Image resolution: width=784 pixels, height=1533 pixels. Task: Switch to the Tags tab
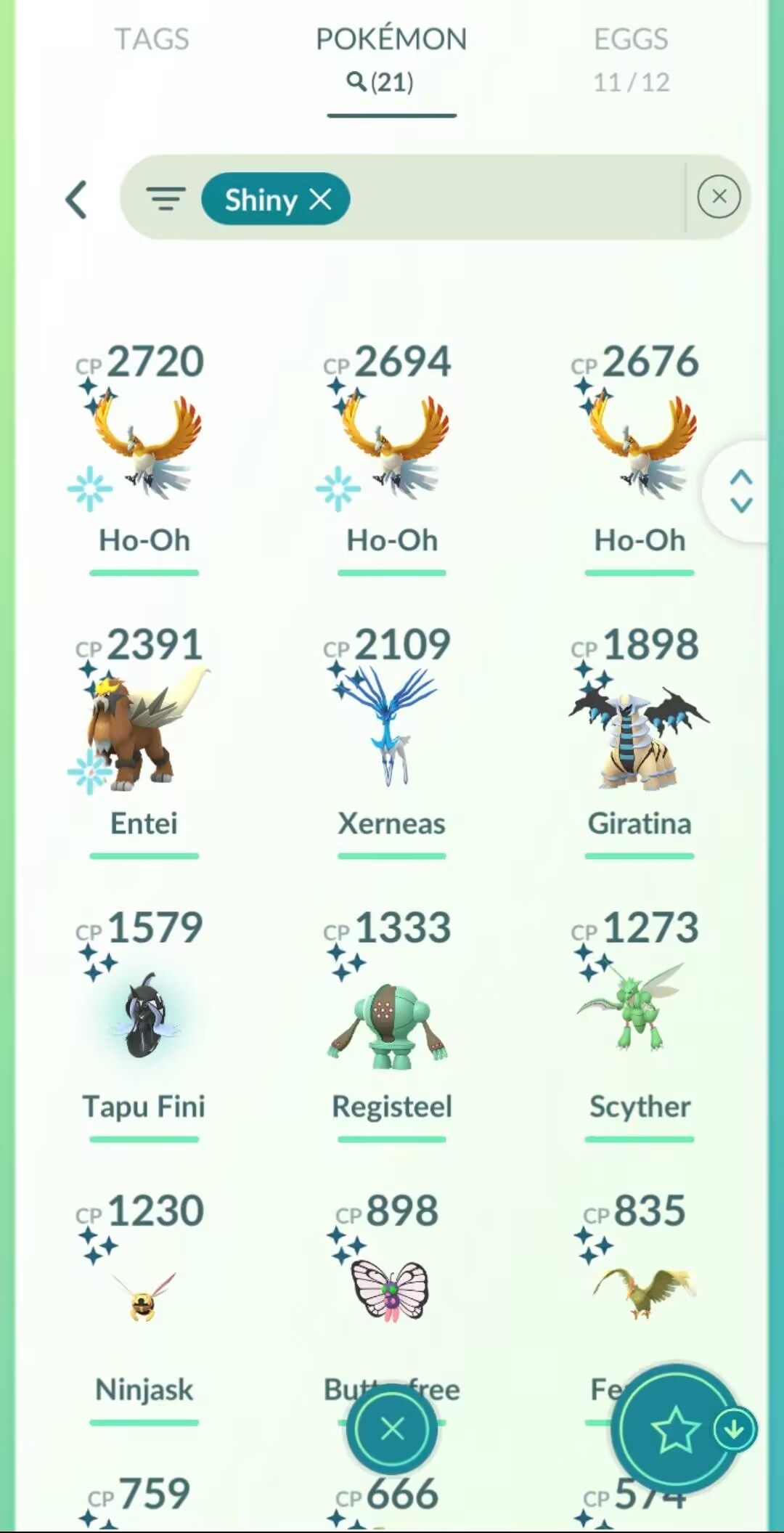[x=152, y=40]
